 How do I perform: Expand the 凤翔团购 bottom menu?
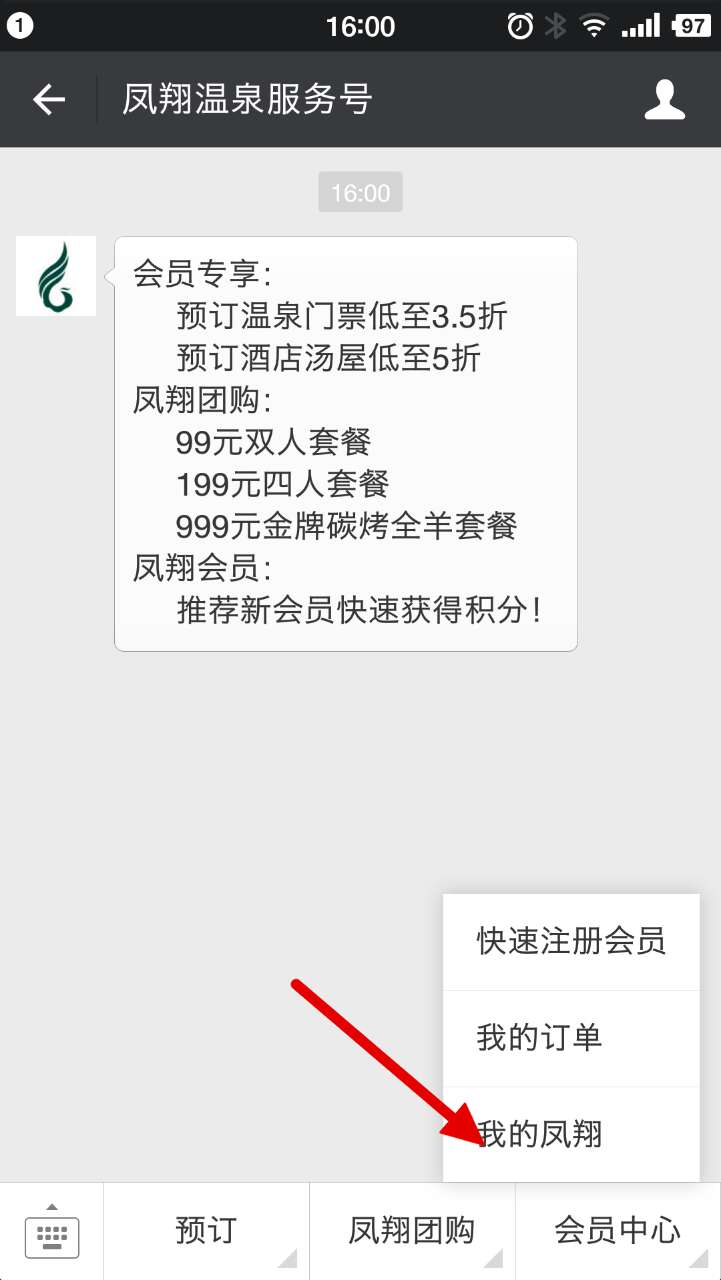(412, 1232)
